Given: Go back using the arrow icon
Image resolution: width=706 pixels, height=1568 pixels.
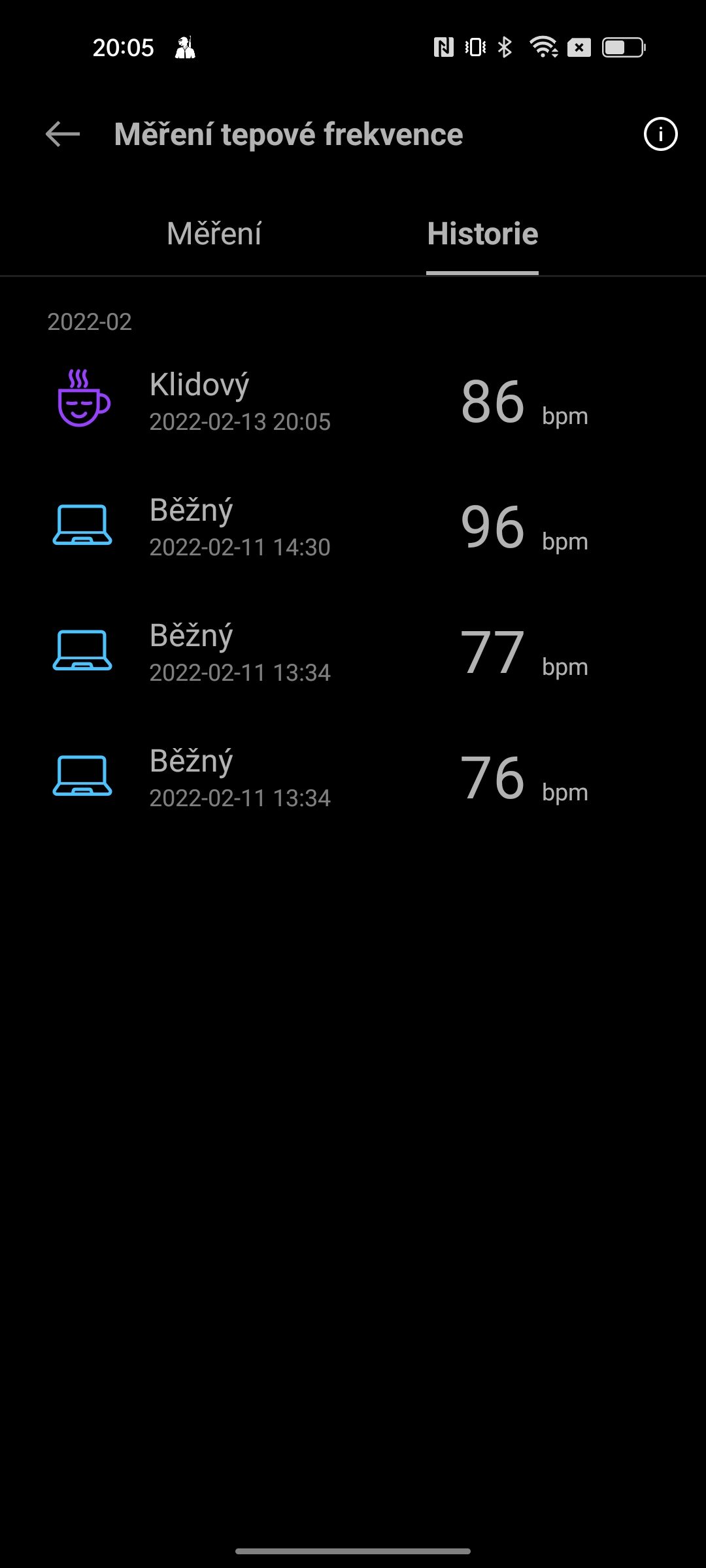Looking at the screenshot, I should coord(63,135).
